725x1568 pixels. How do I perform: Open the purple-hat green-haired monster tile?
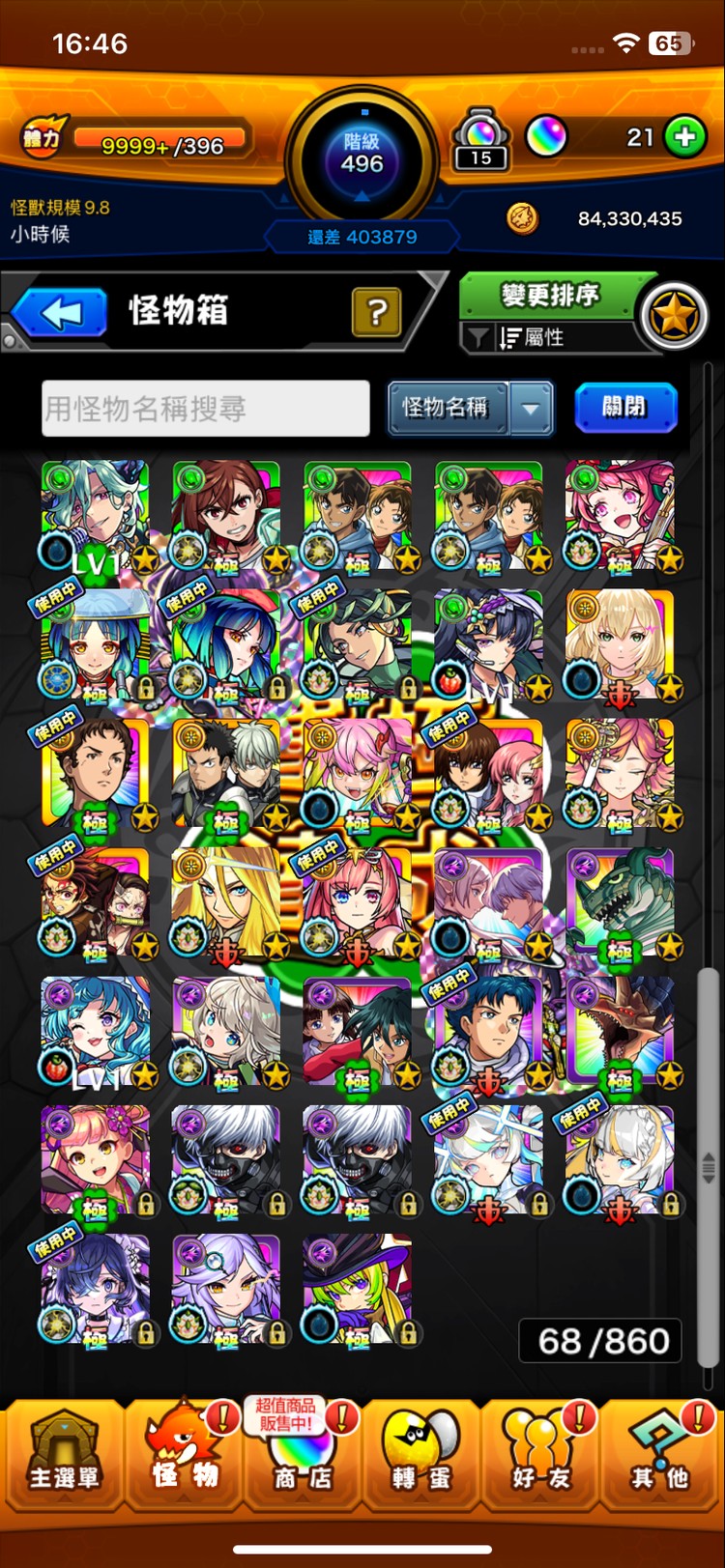pos(357,1290)
